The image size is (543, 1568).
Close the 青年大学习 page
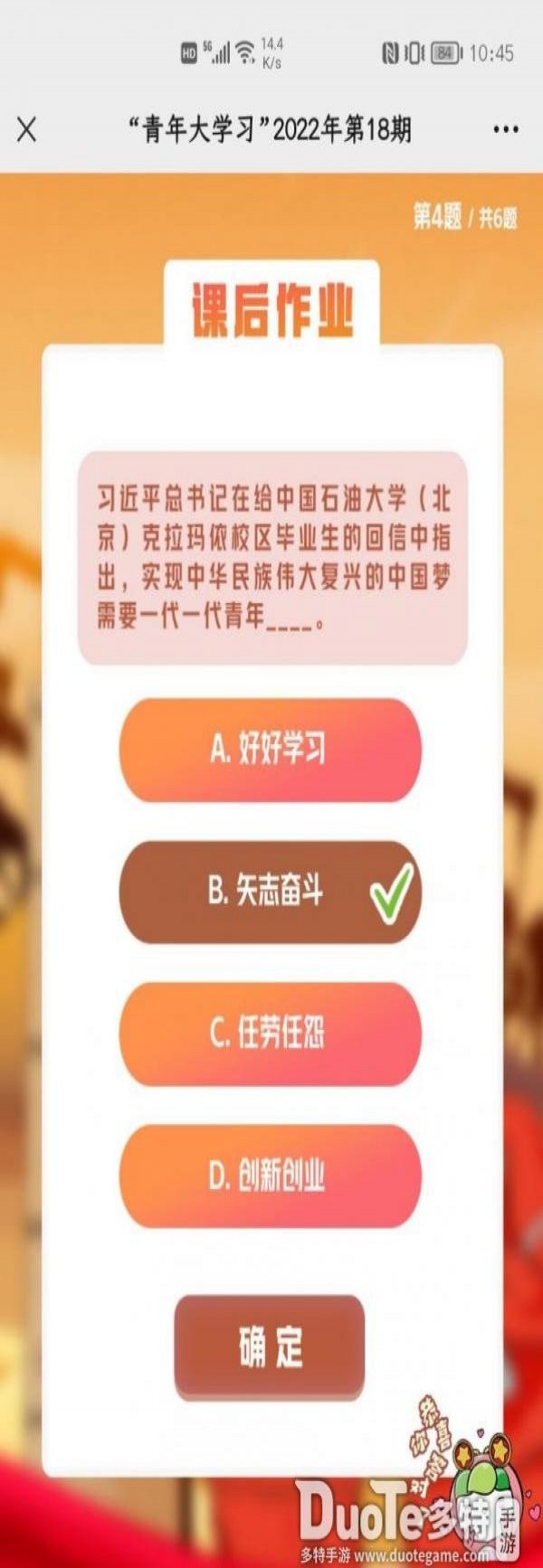(27, 130)
